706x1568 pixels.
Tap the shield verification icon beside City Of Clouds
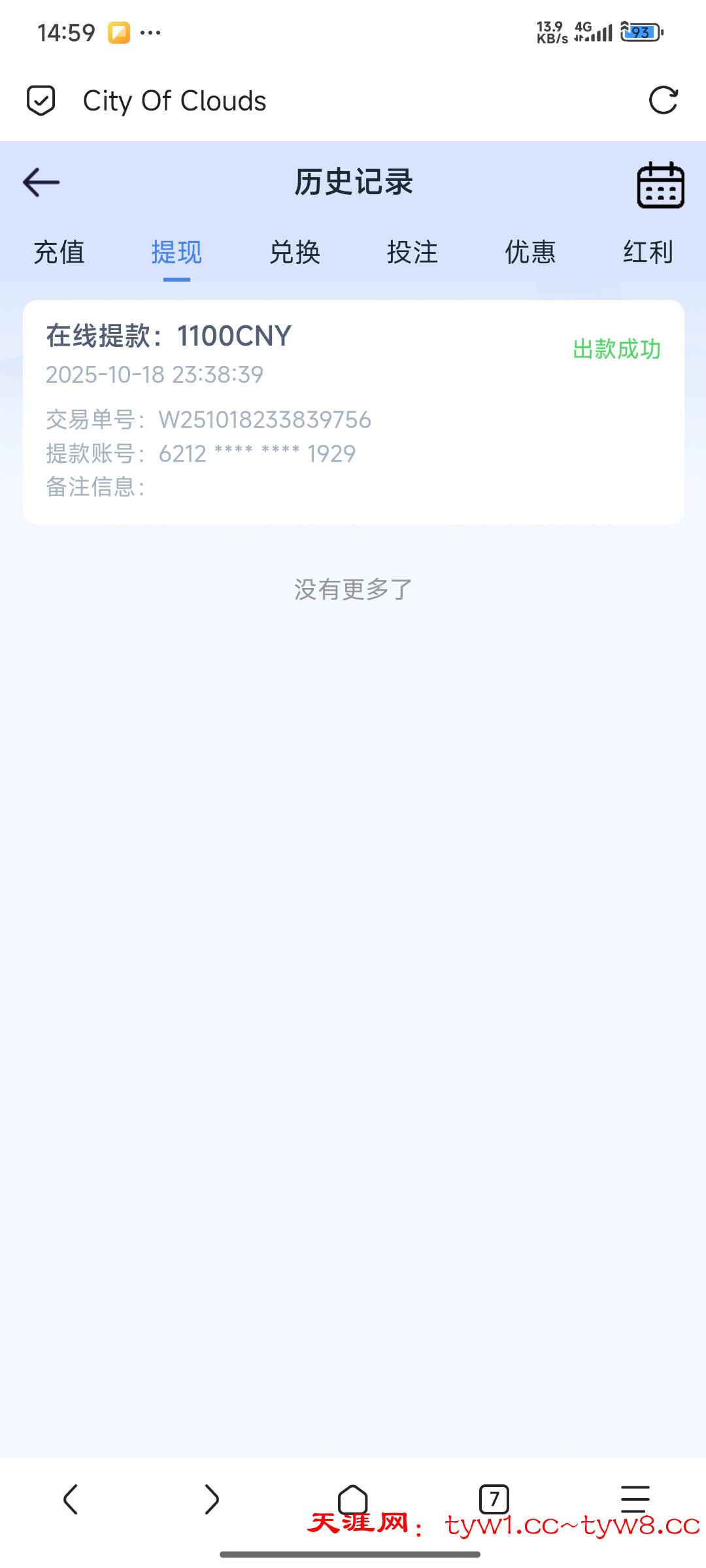(41, 101)
